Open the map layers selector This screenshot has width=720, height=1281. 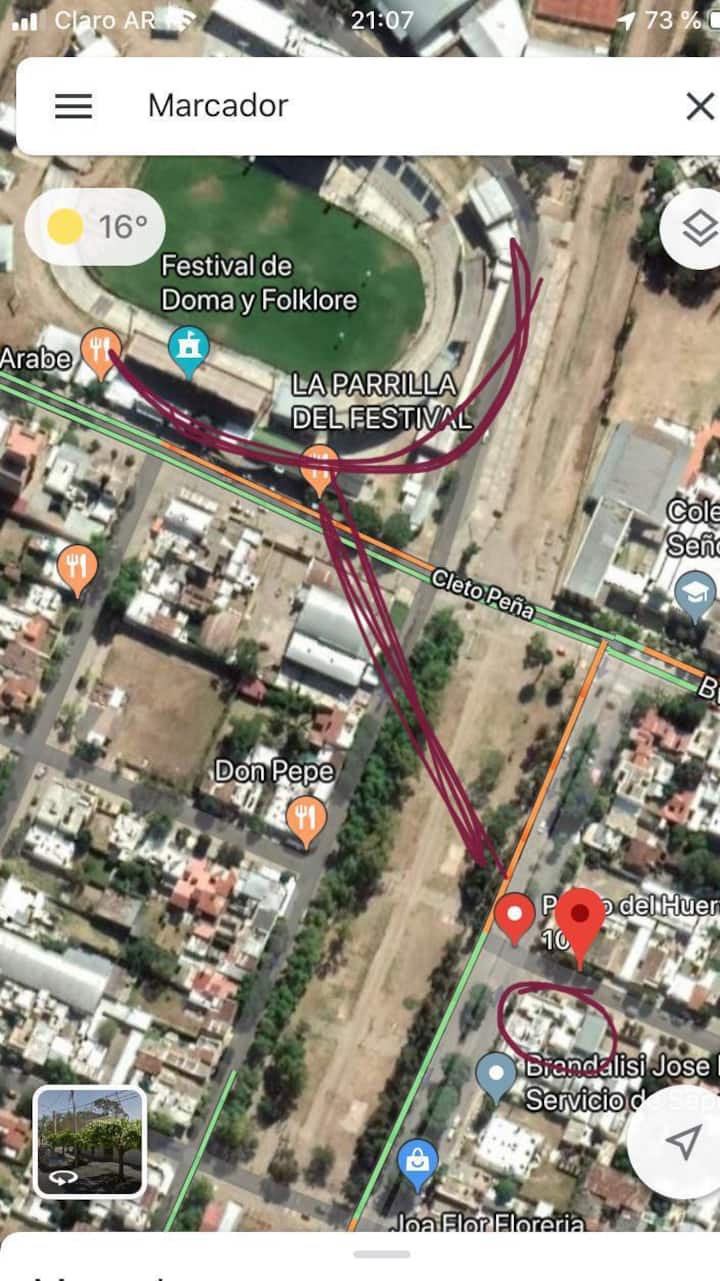tap(697, 229)
